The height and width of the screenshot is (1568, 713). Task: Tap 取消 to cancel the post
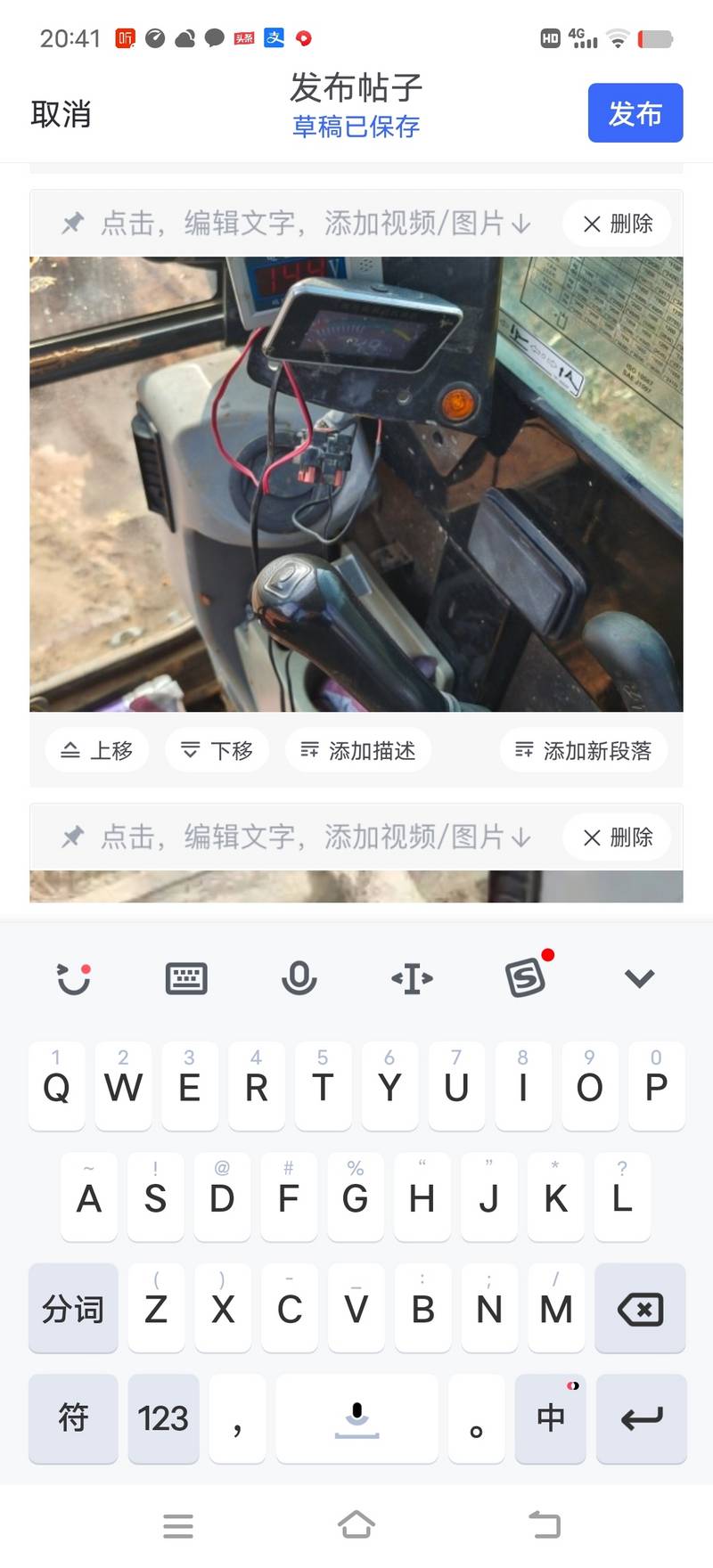click(61, 114)
